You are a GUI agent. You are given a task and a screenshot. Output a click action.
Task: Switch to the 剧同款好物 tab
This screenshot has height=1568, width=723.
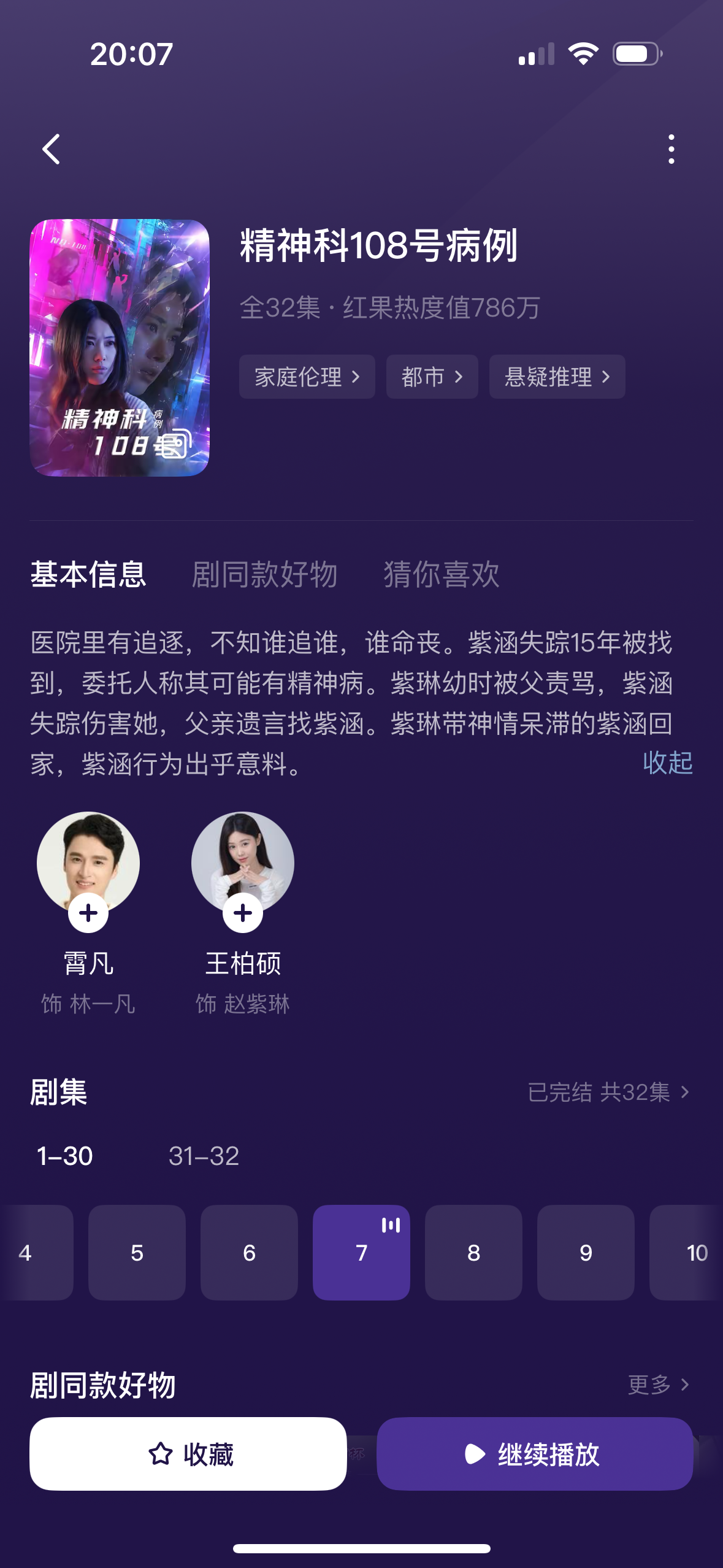pyautogui.click(x=264, y=575)
